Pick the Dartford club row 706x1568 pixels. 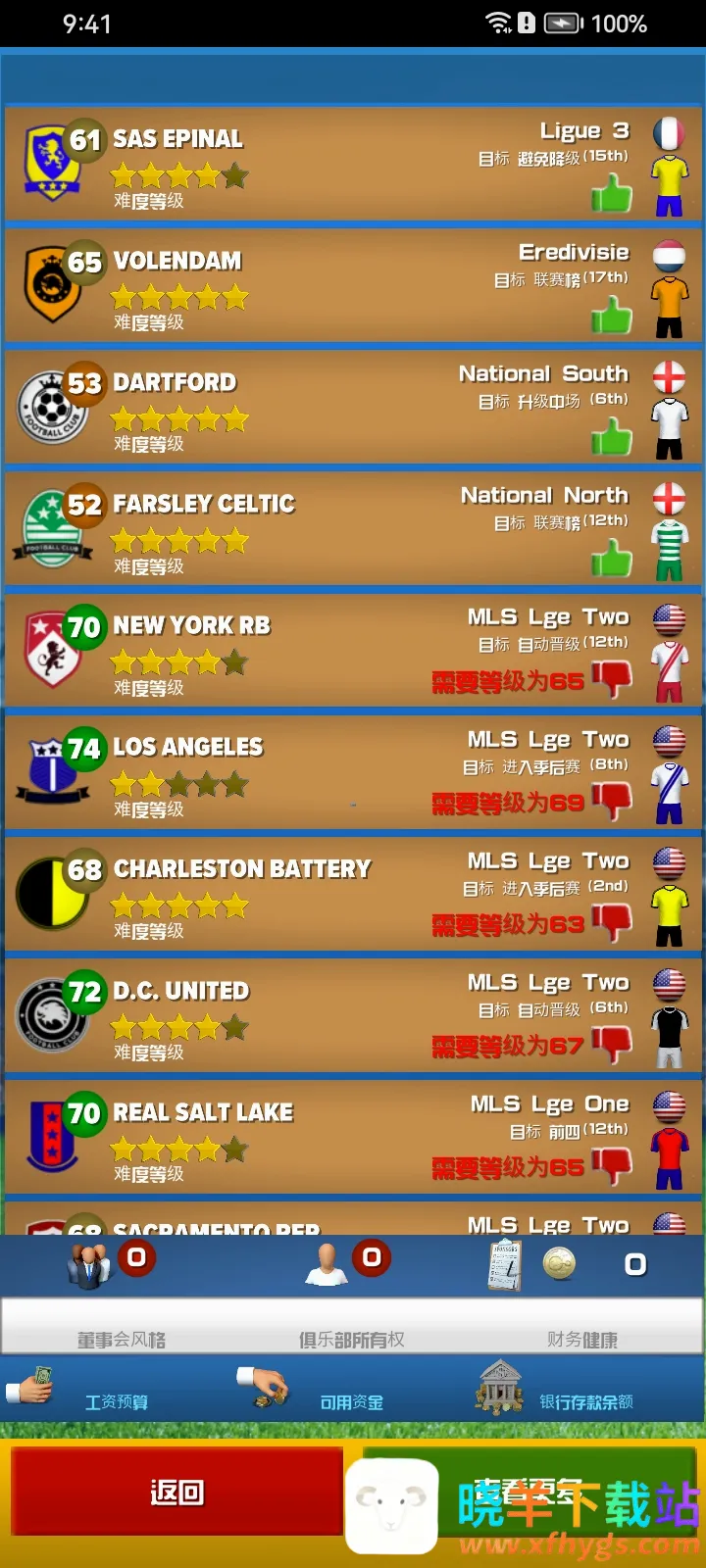[353, 407]
